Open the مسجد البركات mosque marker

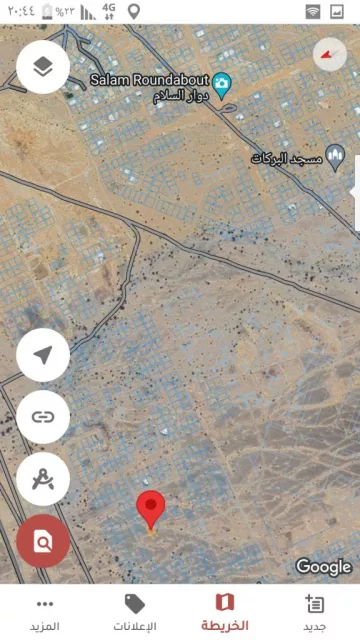tap(335, 158)
